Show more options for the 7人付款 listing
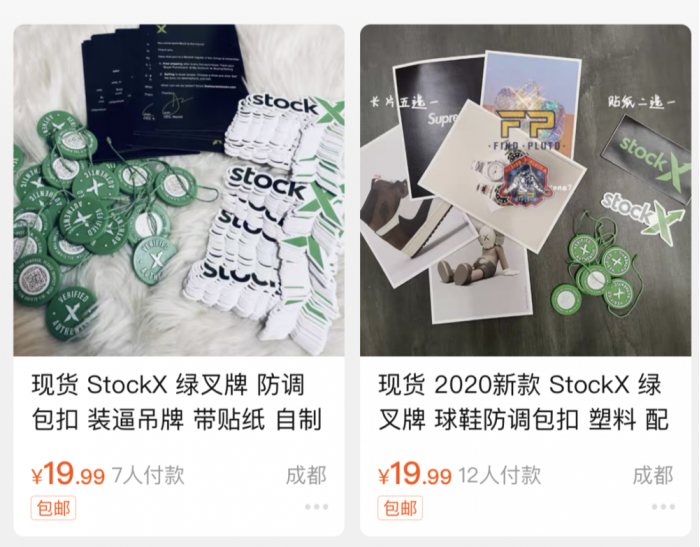This screenshot has height=547, width=700. click(x=316, y=507)
